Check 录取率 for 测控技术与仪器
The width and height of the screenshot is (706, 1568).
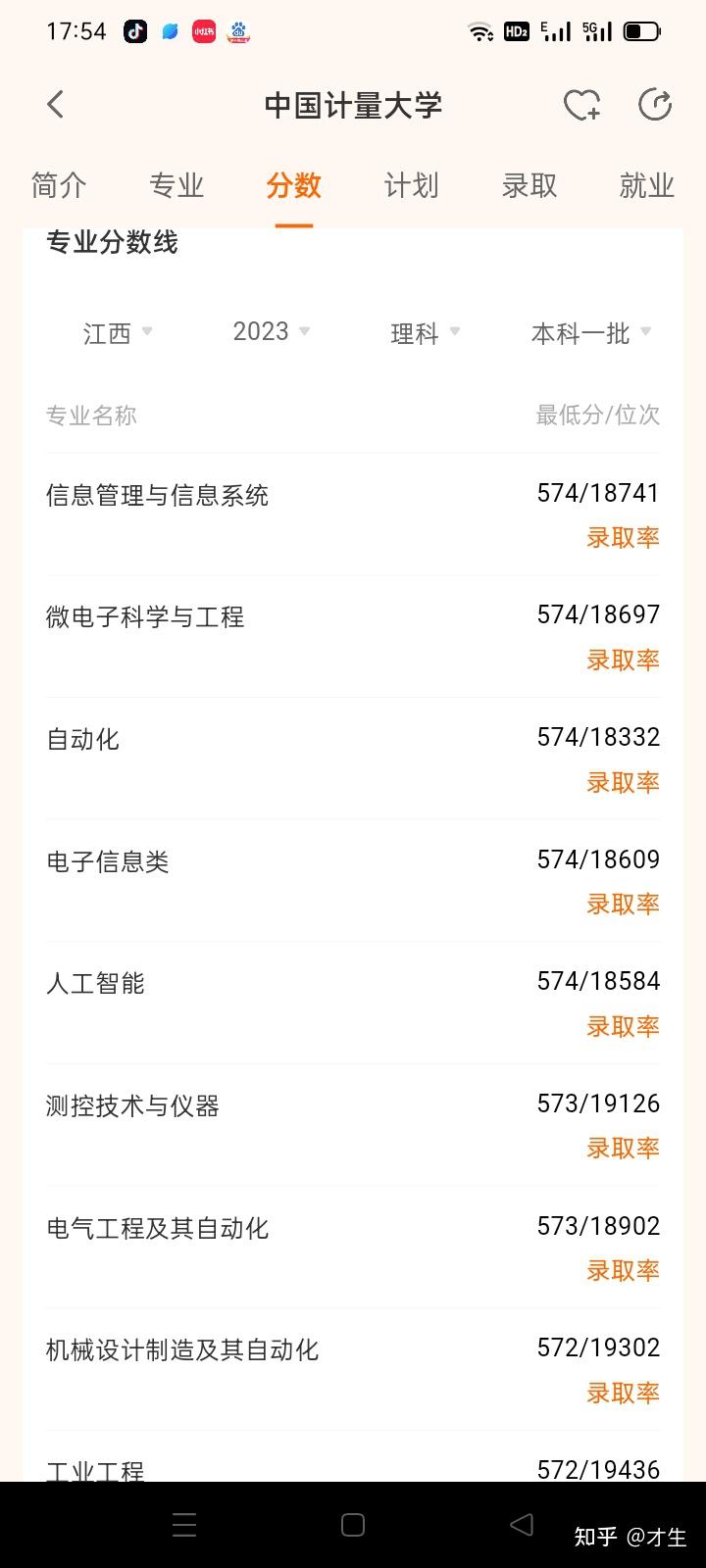point(623,1148)
